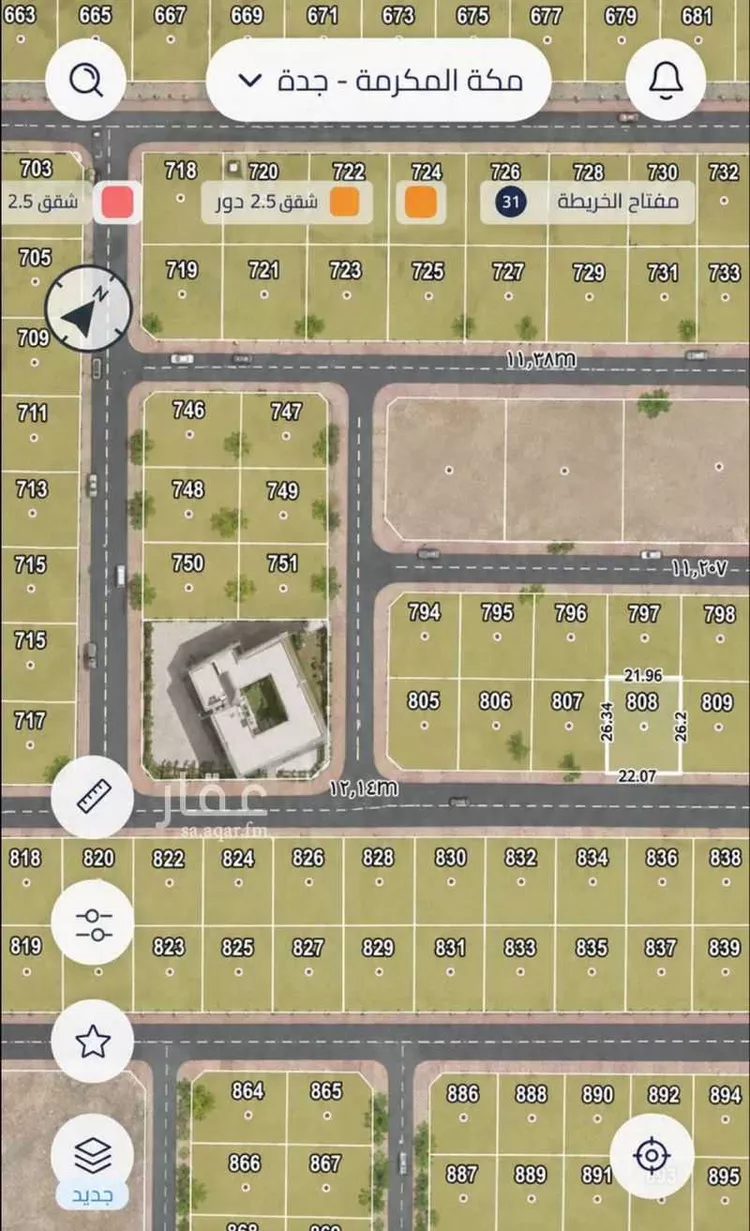Image resolution: width=750 pixels, height=1231 pixels.
Task: Open the map layers button
Action: pyautogui.click(x=93, y=1160)
